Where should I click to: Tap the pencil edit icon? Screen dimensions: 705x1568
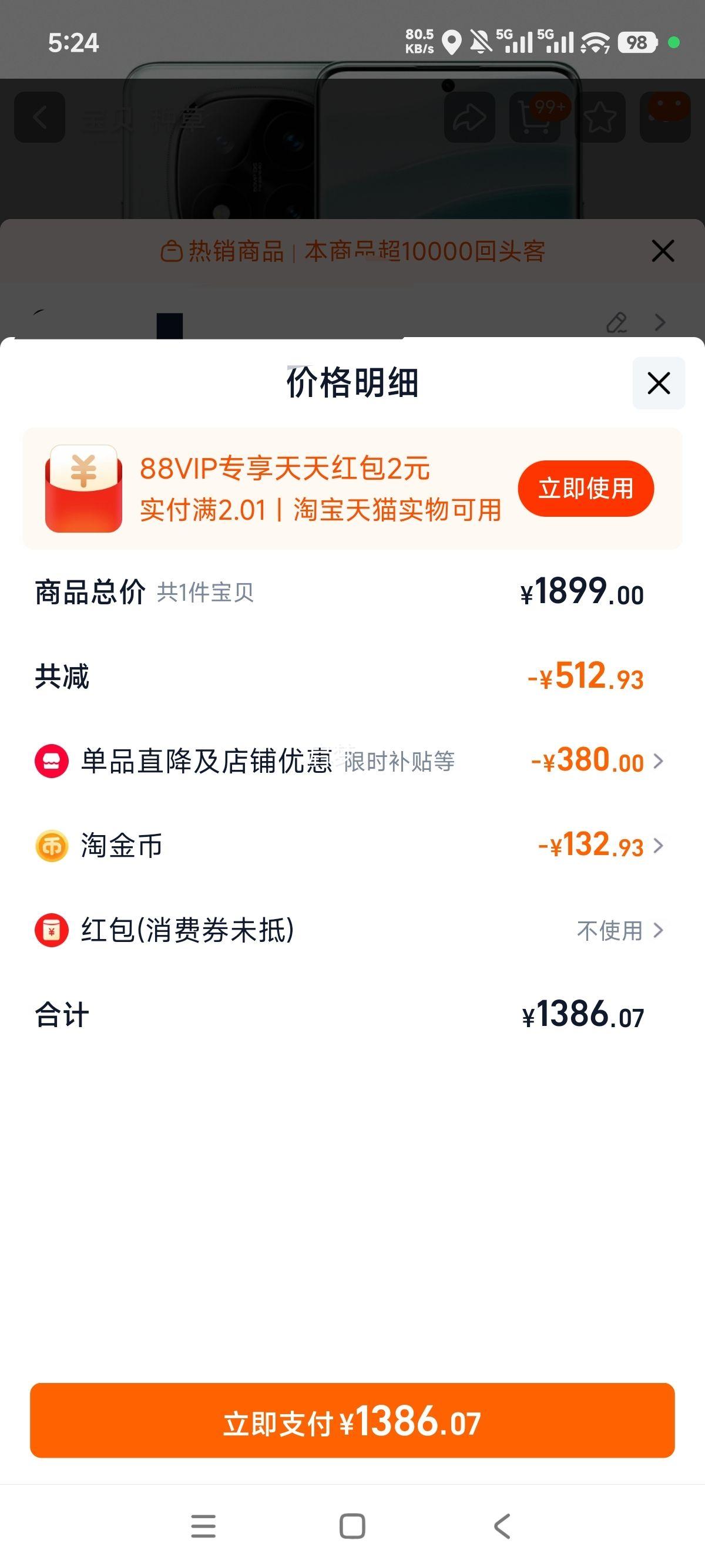[x=617, y=322]
